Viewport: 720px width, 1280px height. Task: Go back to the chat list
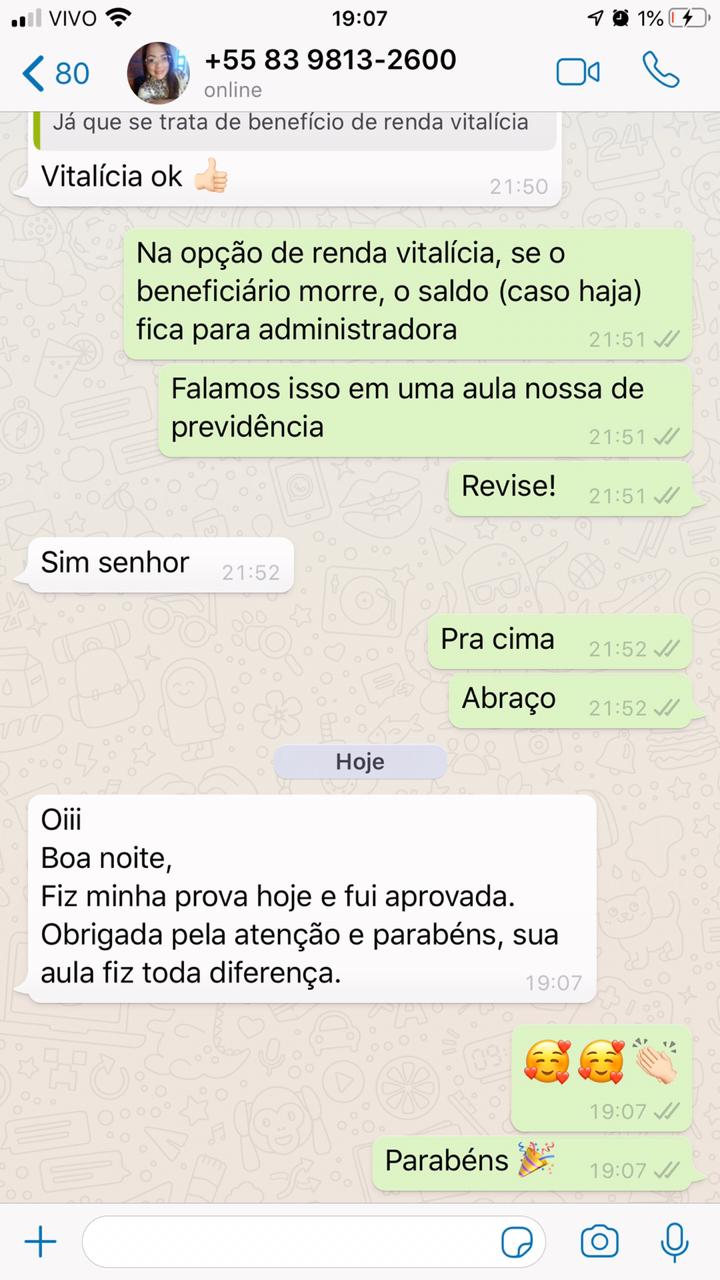coord(55,73)
